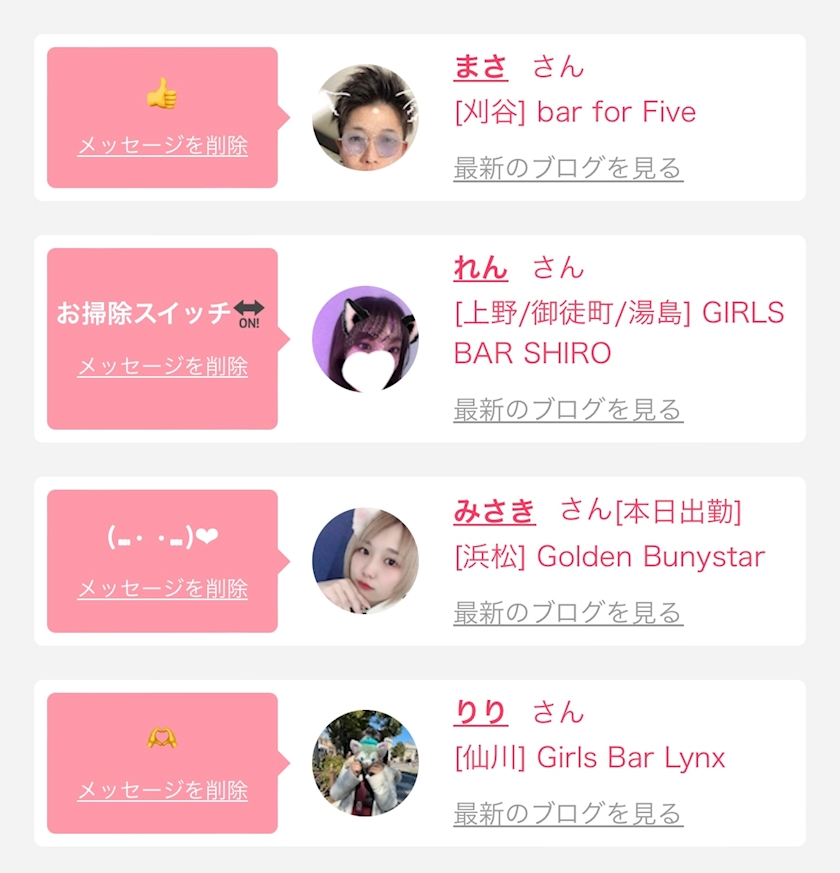
Task: Tap まさ's profile photo
Action: point(366,117)
